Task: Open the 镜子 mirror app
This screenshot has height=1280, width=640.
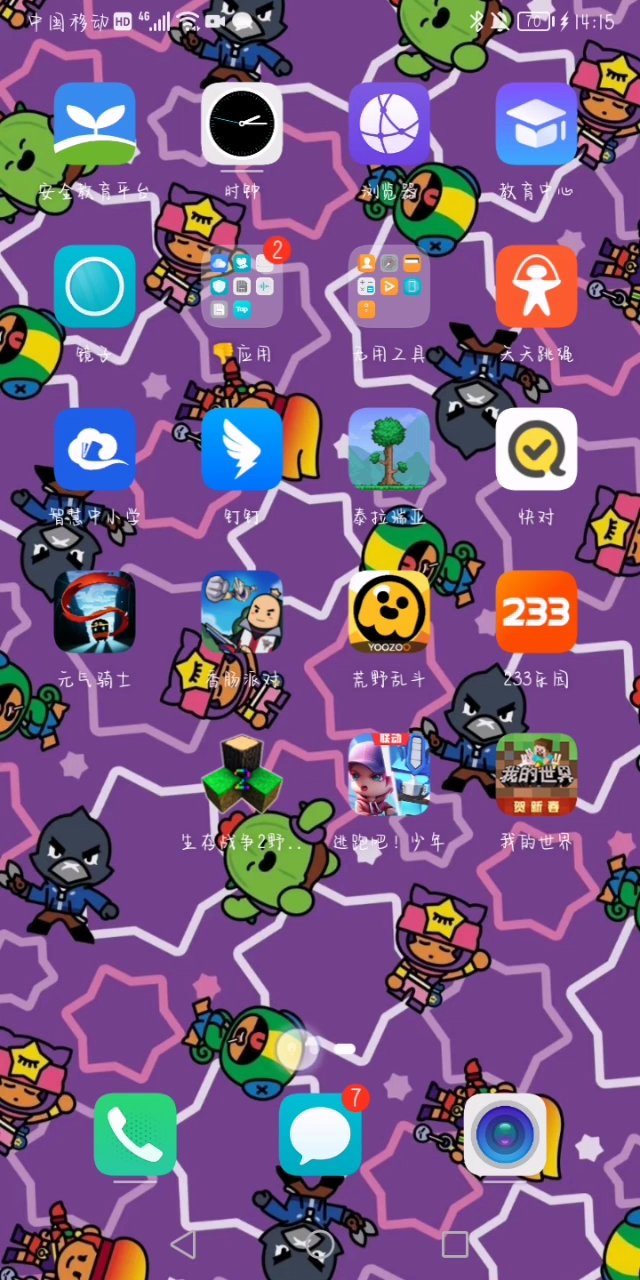Action: click(95, 287)
